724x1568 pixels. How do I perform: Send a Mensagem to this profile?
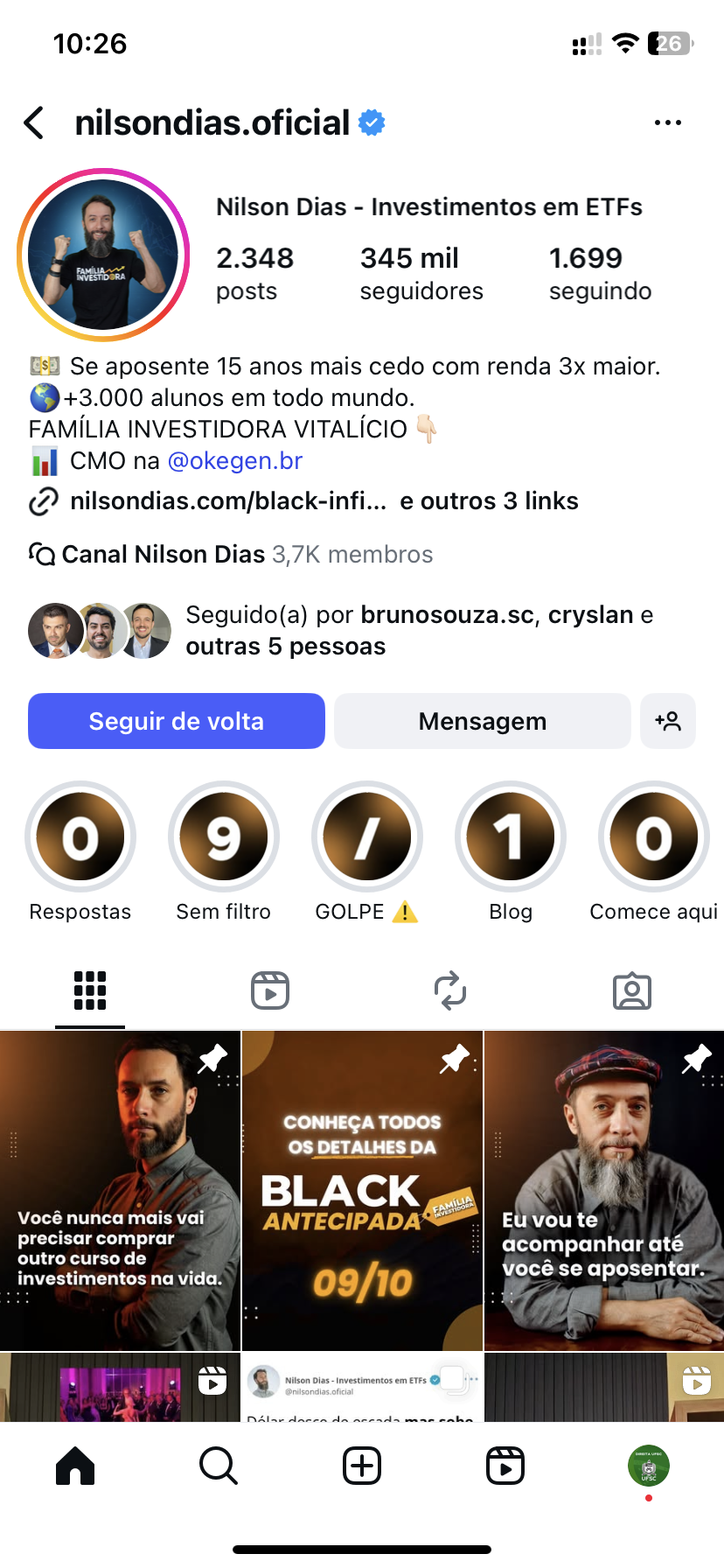point(482,721)
